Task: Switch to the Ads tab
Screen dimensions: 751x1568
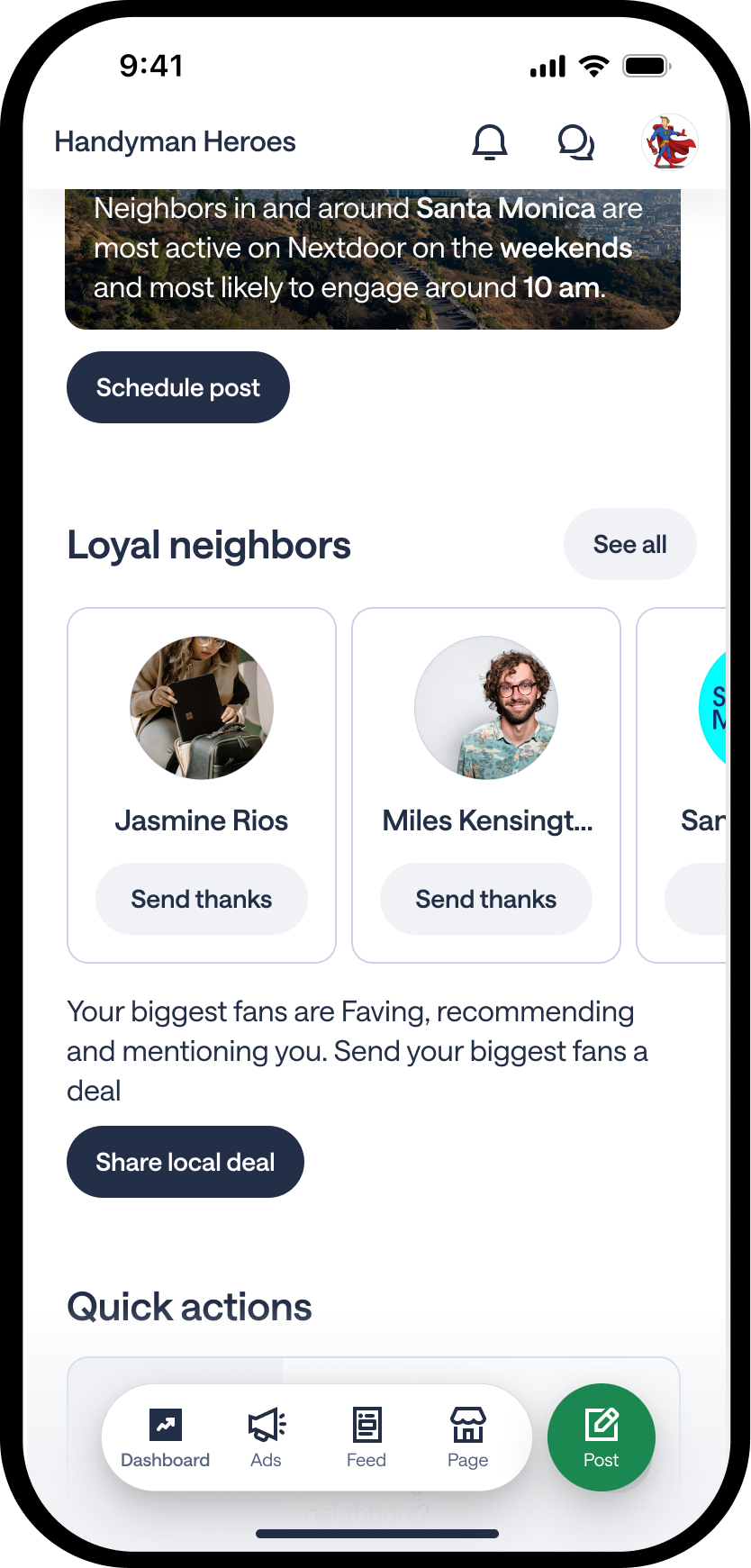Action: point(267,1438)
